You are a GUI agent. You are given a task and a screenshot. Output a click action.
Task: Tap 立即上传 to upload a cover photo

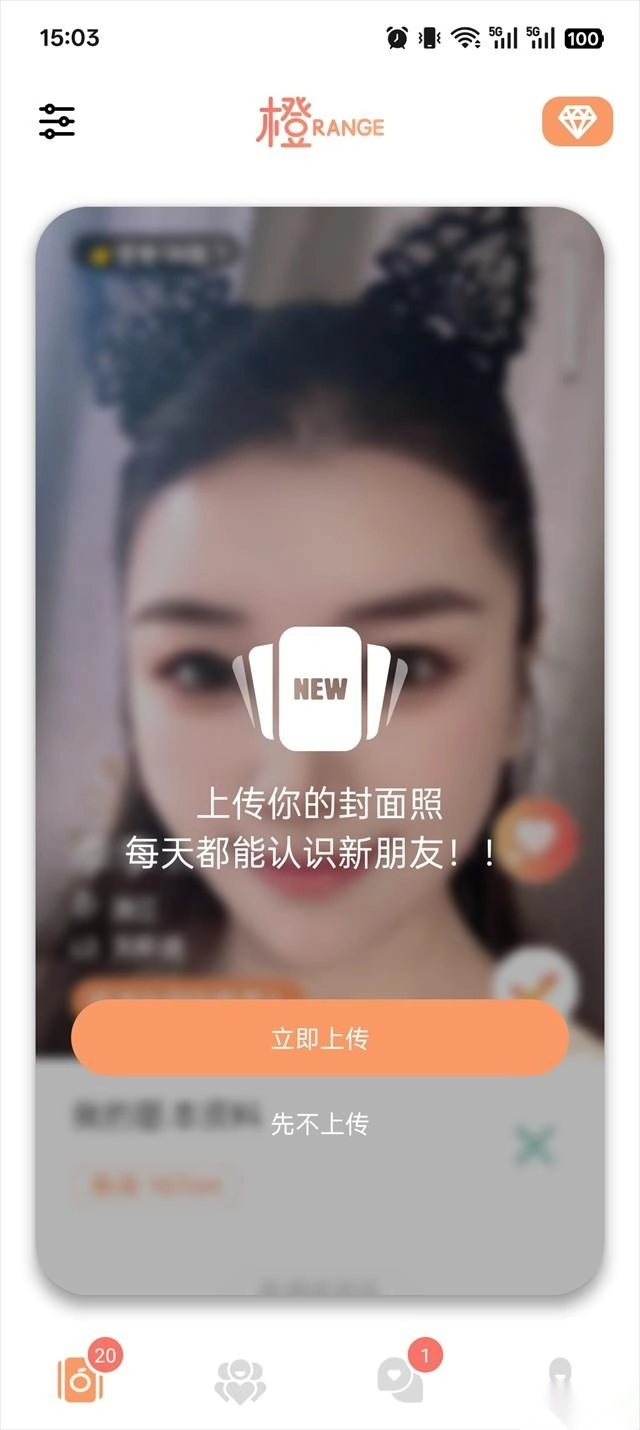coord(320,1038)
